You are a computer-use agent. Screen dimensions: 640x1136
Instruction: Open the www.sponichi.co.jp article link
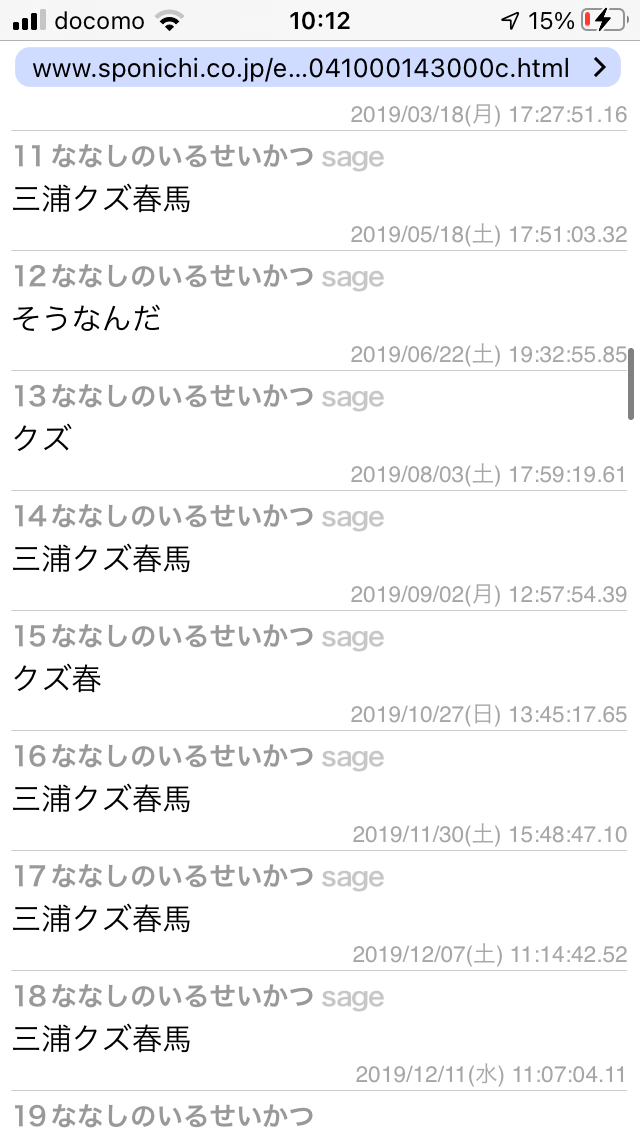click(x=317, y=67)
